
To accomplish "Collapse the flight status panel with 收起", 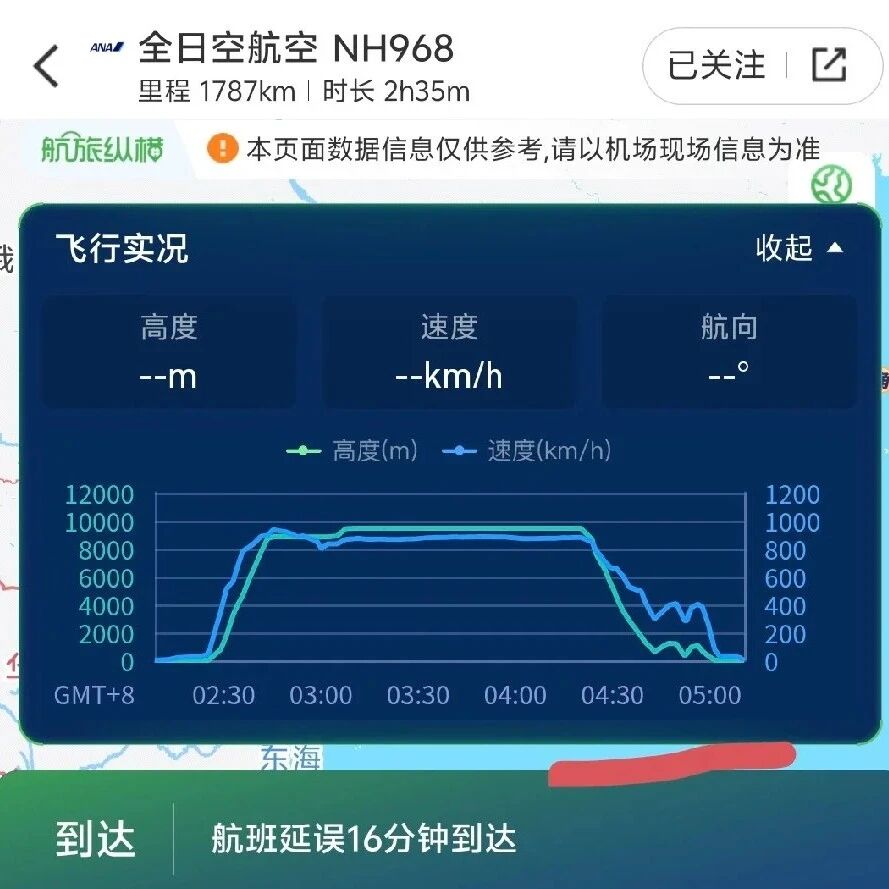I will coord(799,248).
